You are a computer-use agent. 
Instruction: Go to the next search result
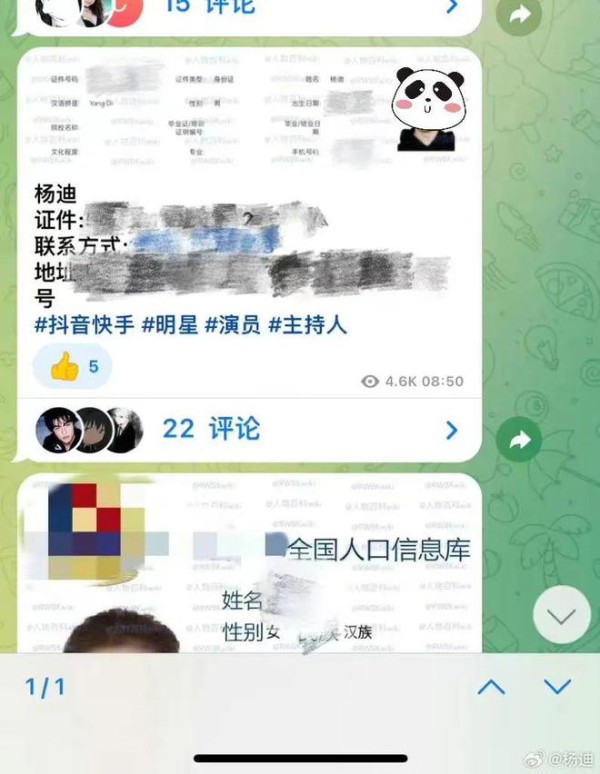coord(557,687)
